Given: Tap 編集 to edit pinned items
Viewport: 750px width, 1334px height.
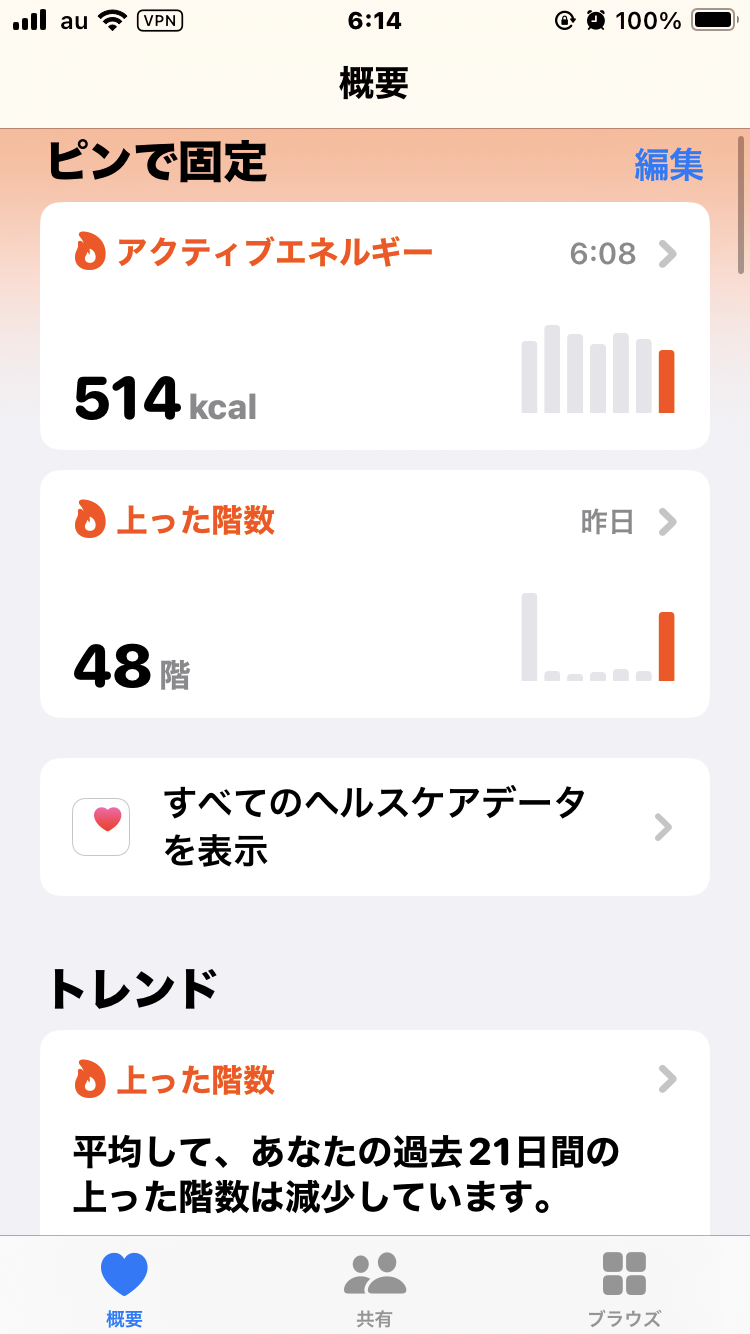Looking at the screenshot, I should pyautogui.click(x=668, y=164).
